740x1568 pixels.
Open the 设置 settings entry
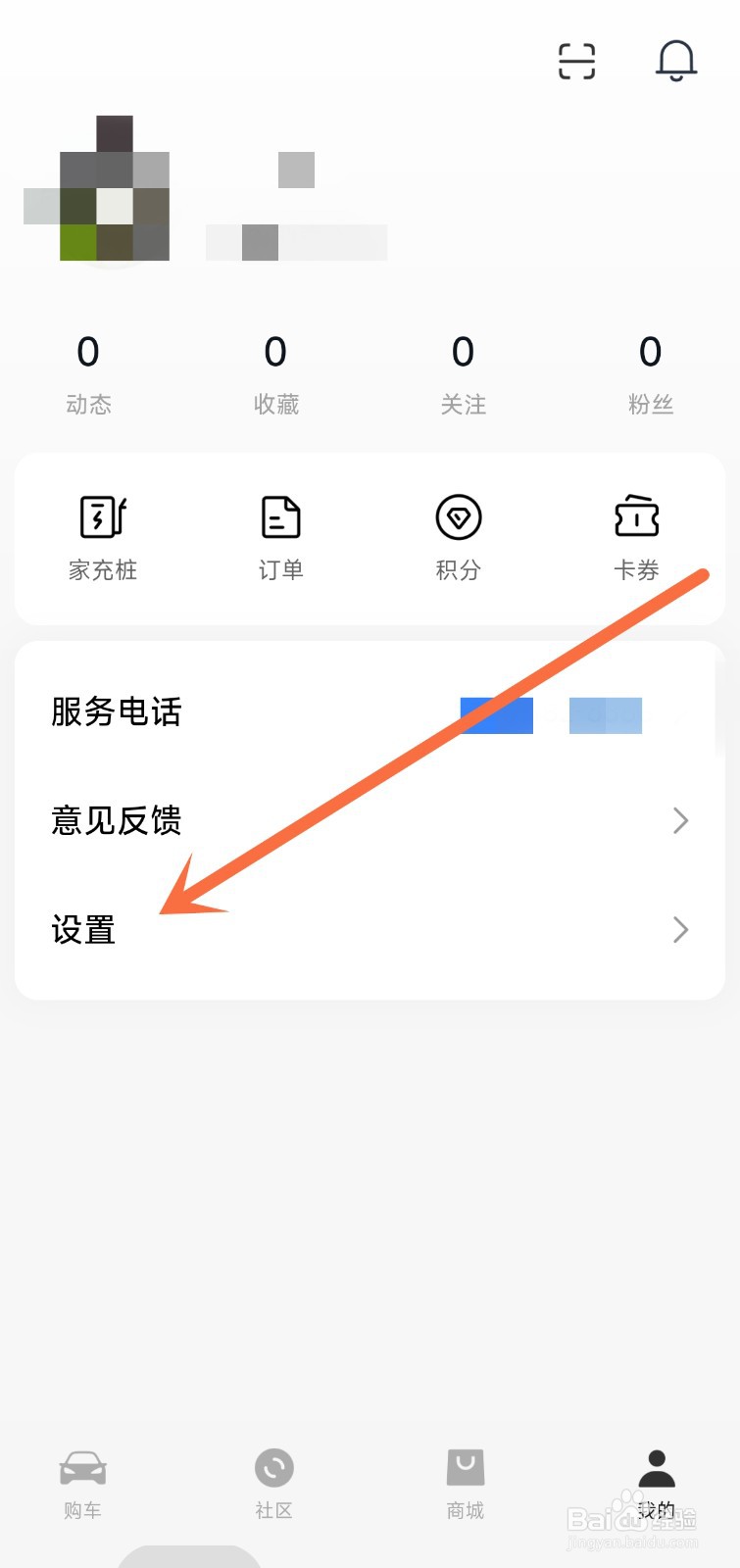(82, 929)
